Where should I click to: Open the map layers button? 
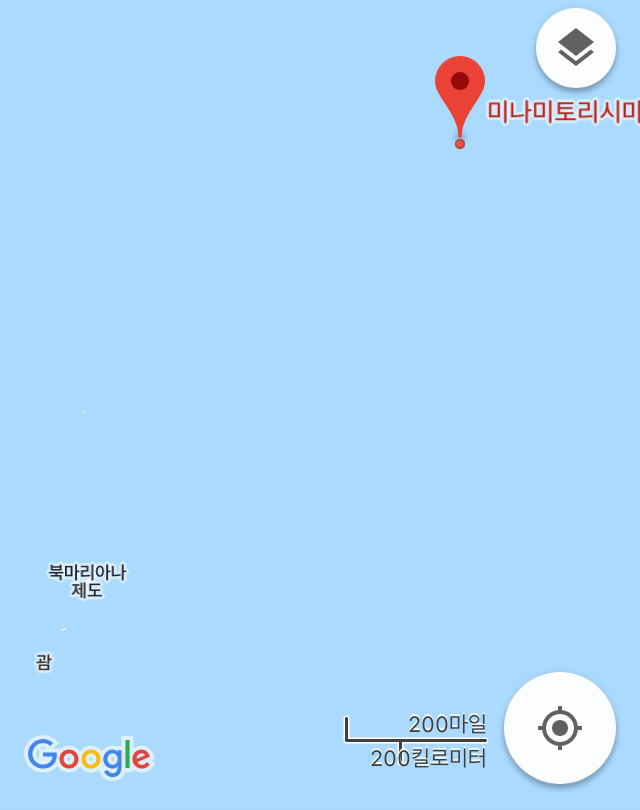(575, 47)
